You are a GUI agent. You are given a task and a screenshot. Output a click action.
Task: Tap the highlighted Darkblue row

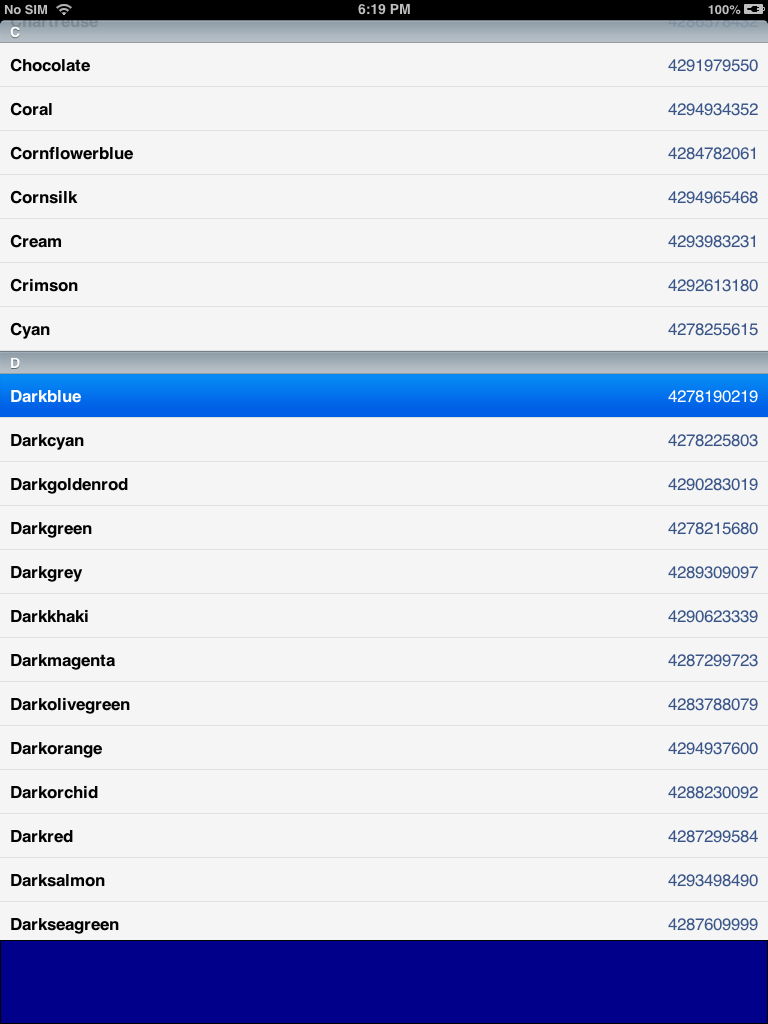point(384,396)
